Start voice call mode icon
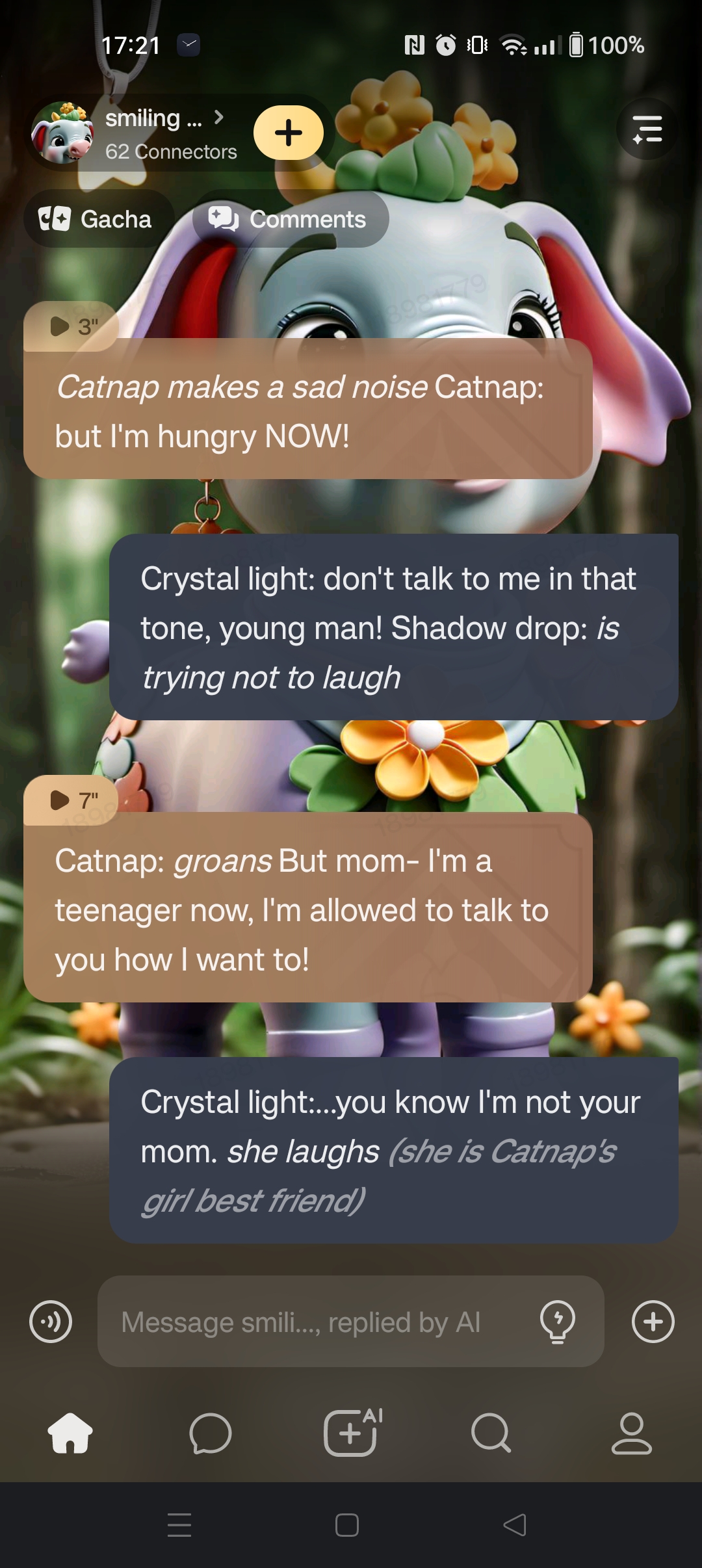 click(51, 1322)
